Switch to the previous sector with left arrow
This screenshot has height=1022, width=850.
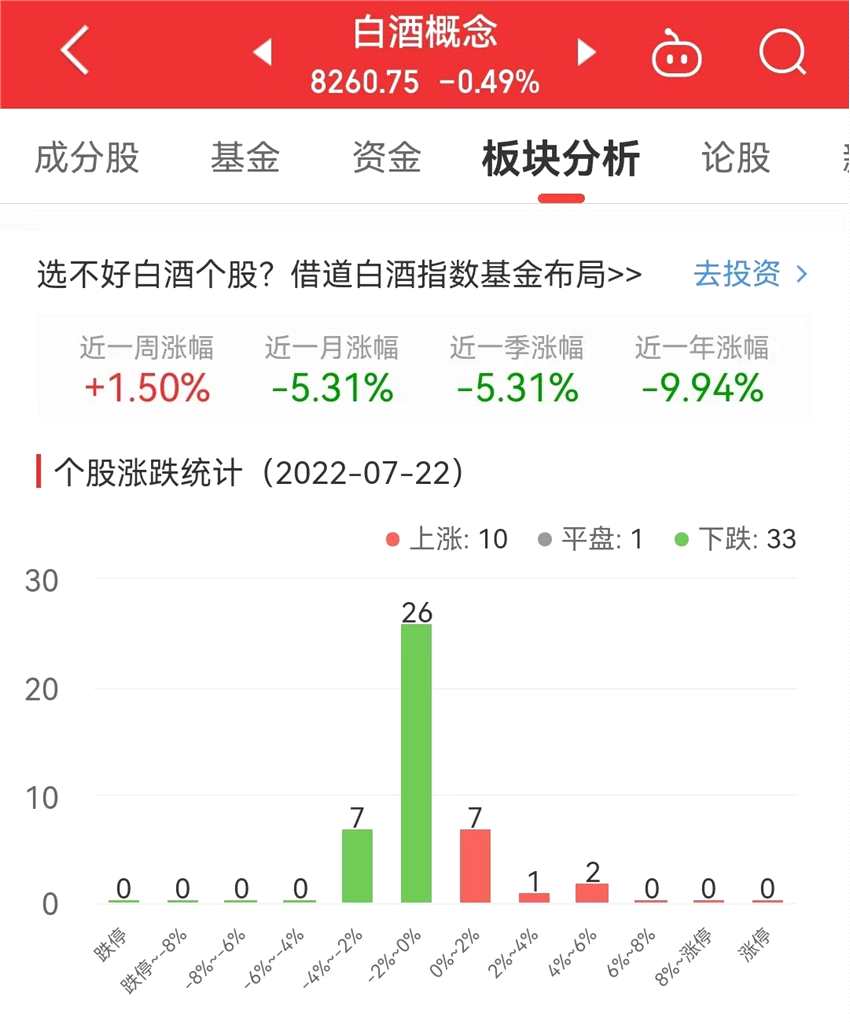click(x=263, y=52)
